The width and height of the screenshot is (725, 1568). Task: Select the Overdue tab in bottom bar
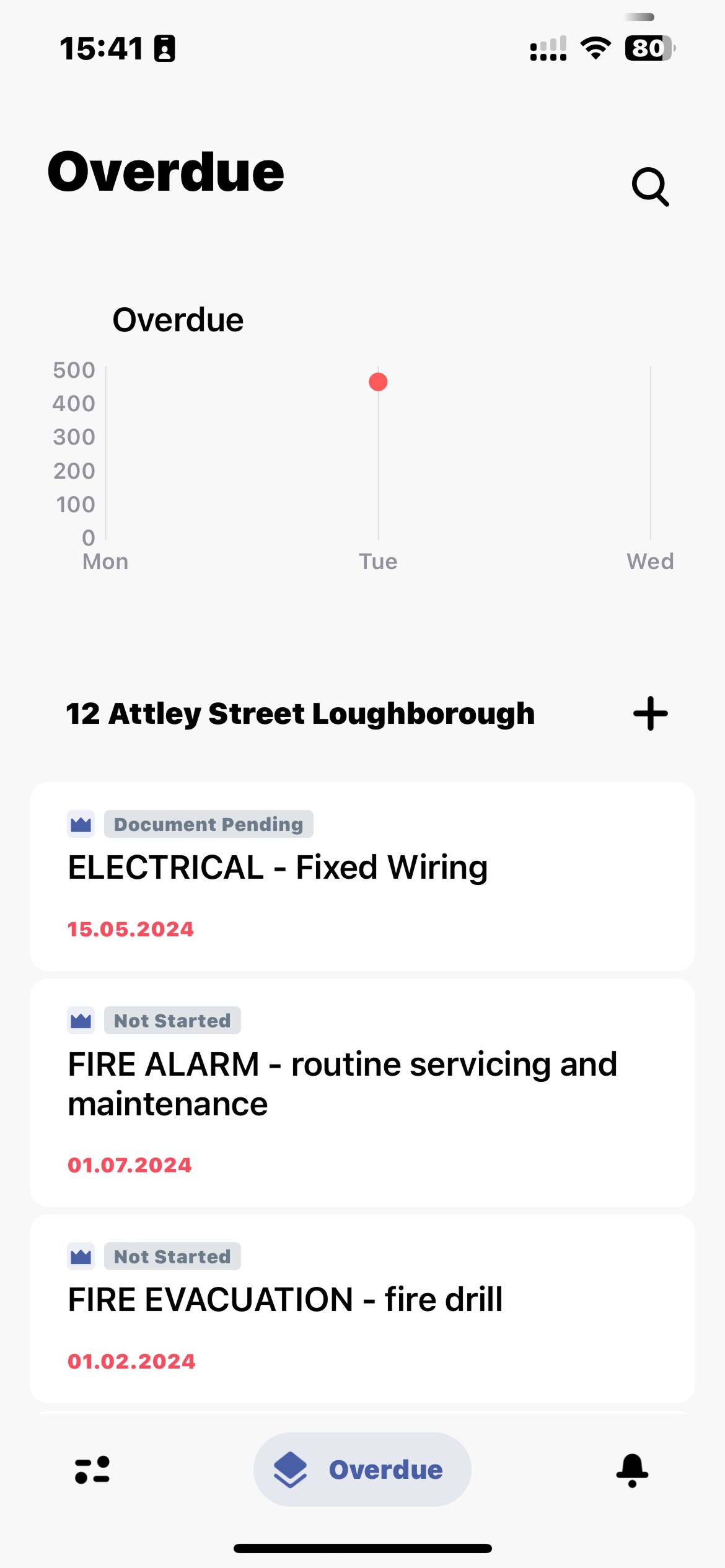click(362, 1470)
